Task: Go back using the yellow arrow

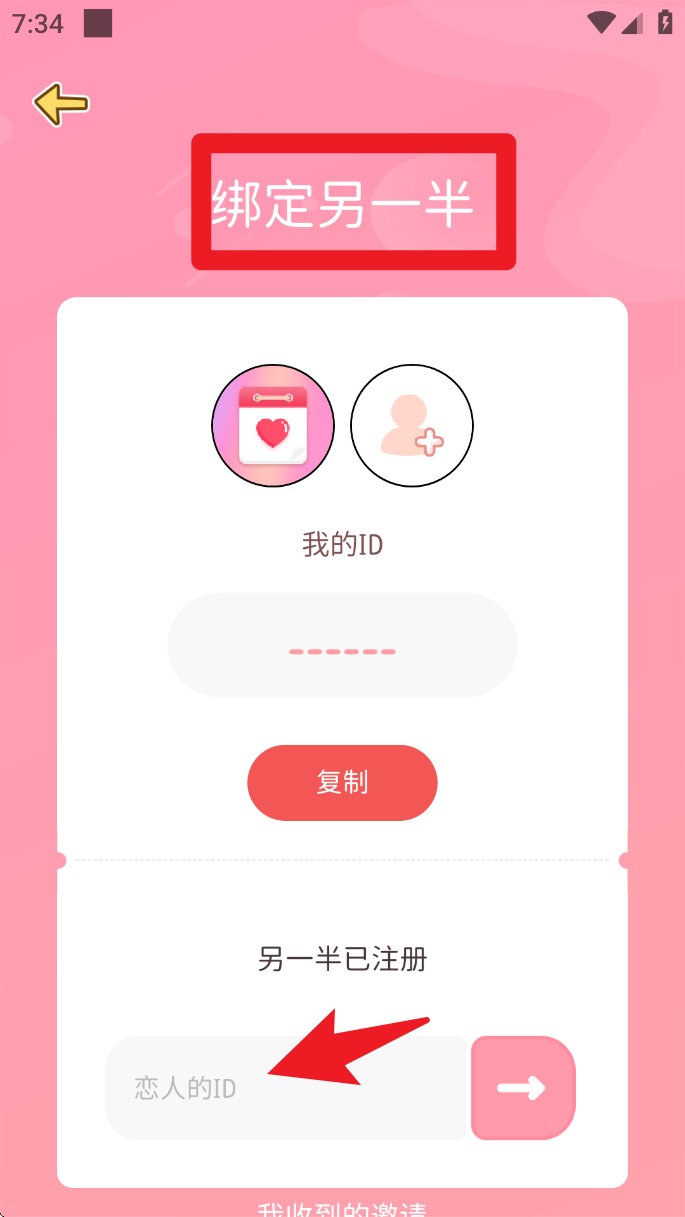Action: (x=61, y=103)
